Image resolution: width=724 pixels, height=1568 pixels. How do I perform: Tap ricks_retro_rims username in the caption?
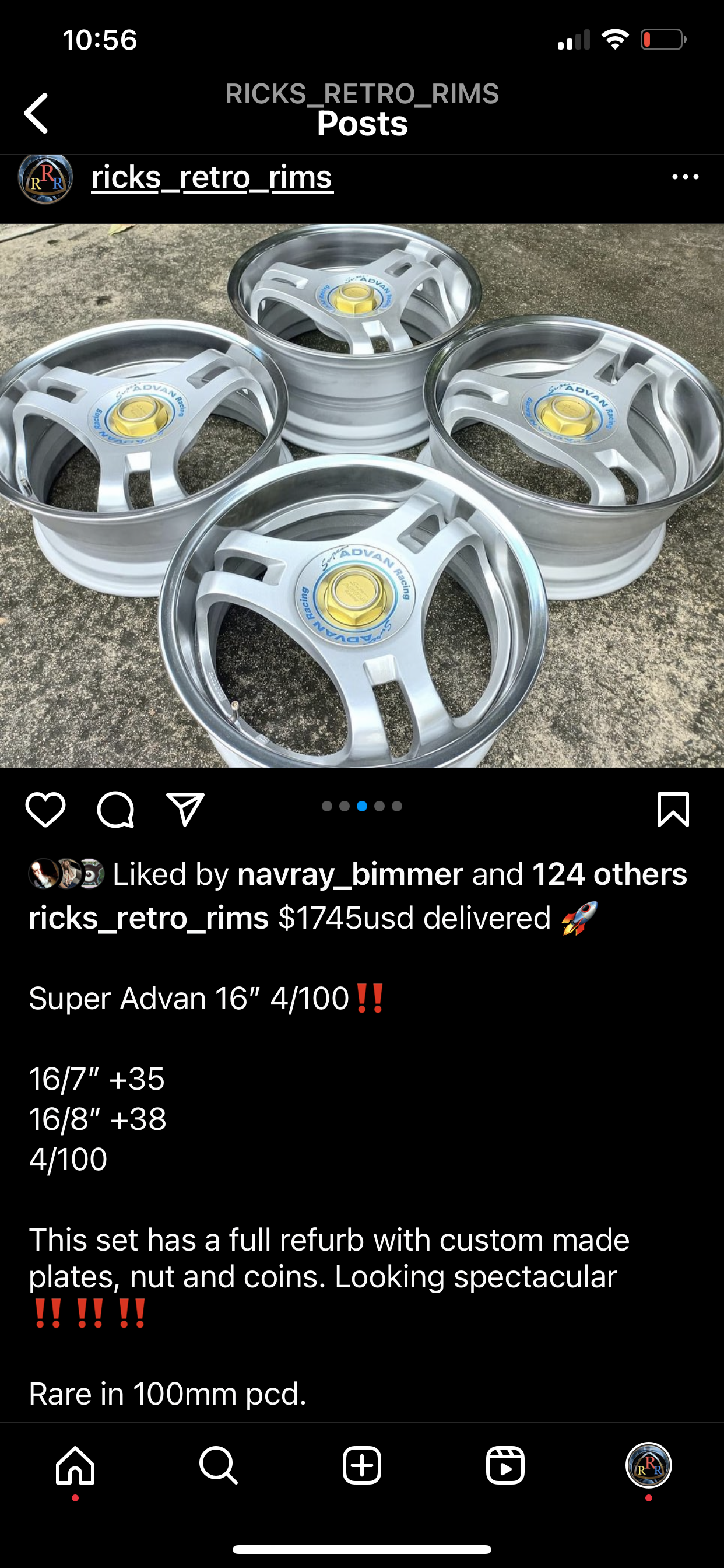(149, 918)
